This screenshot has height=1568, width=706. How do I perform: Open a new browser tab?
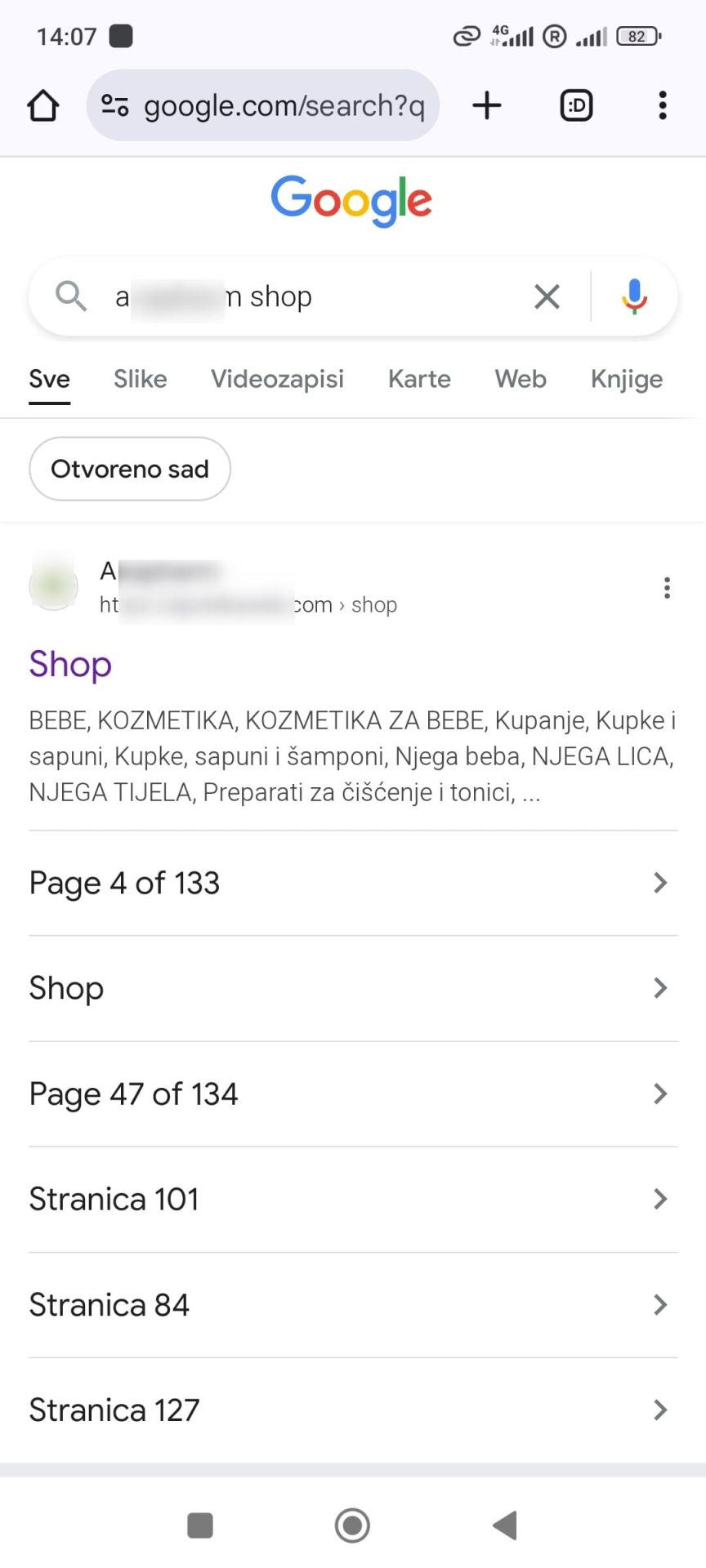click(487, 106)
